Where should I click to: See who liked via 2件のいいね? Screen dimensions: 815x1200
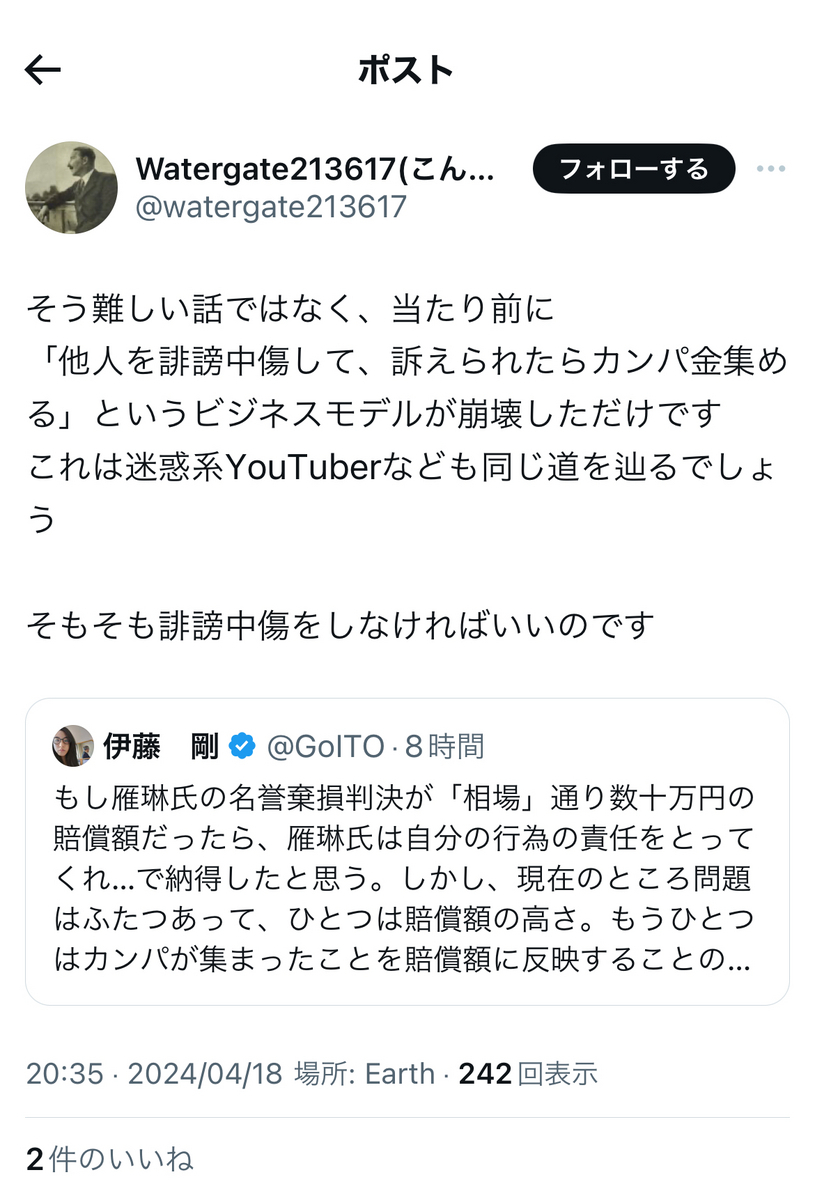[109, 1159]
